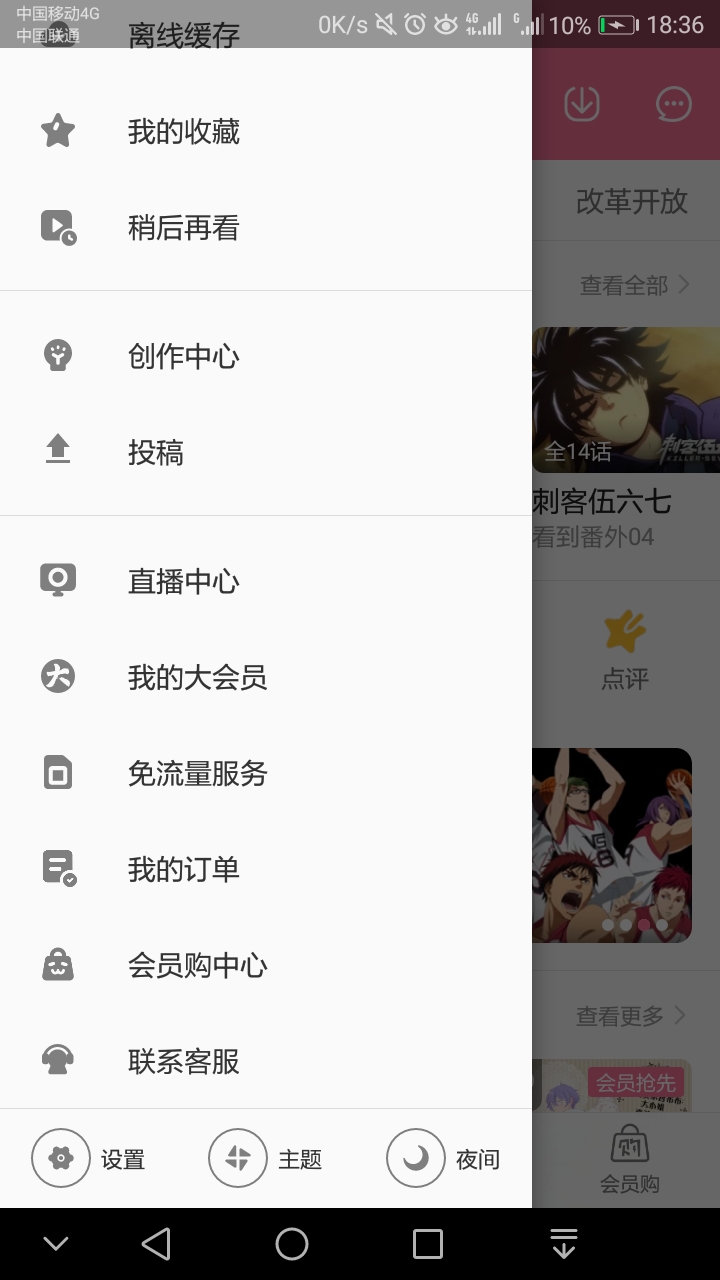Check 我的订单 orders

[x=183, y=869]
